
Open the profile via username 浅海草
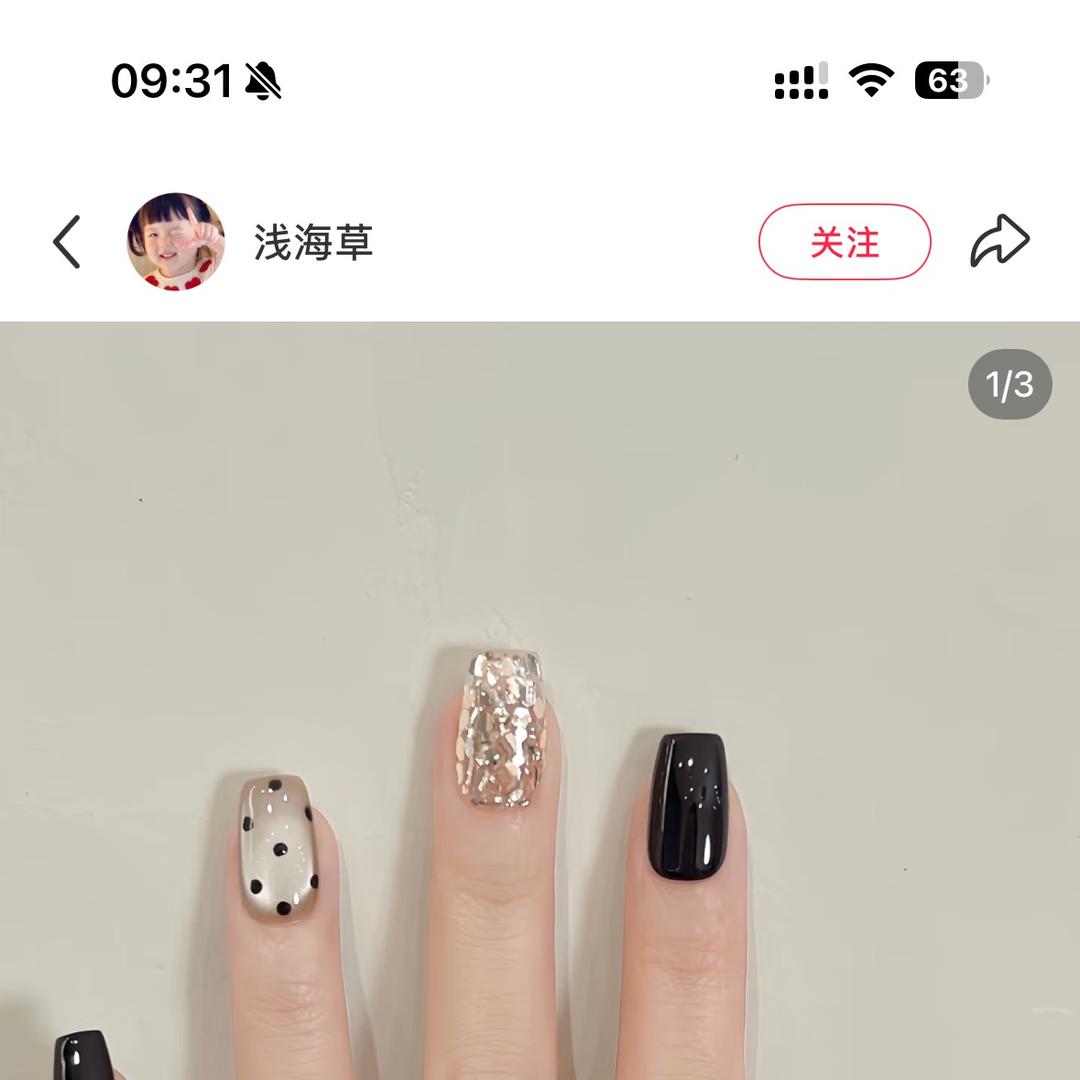coord(313,243)
